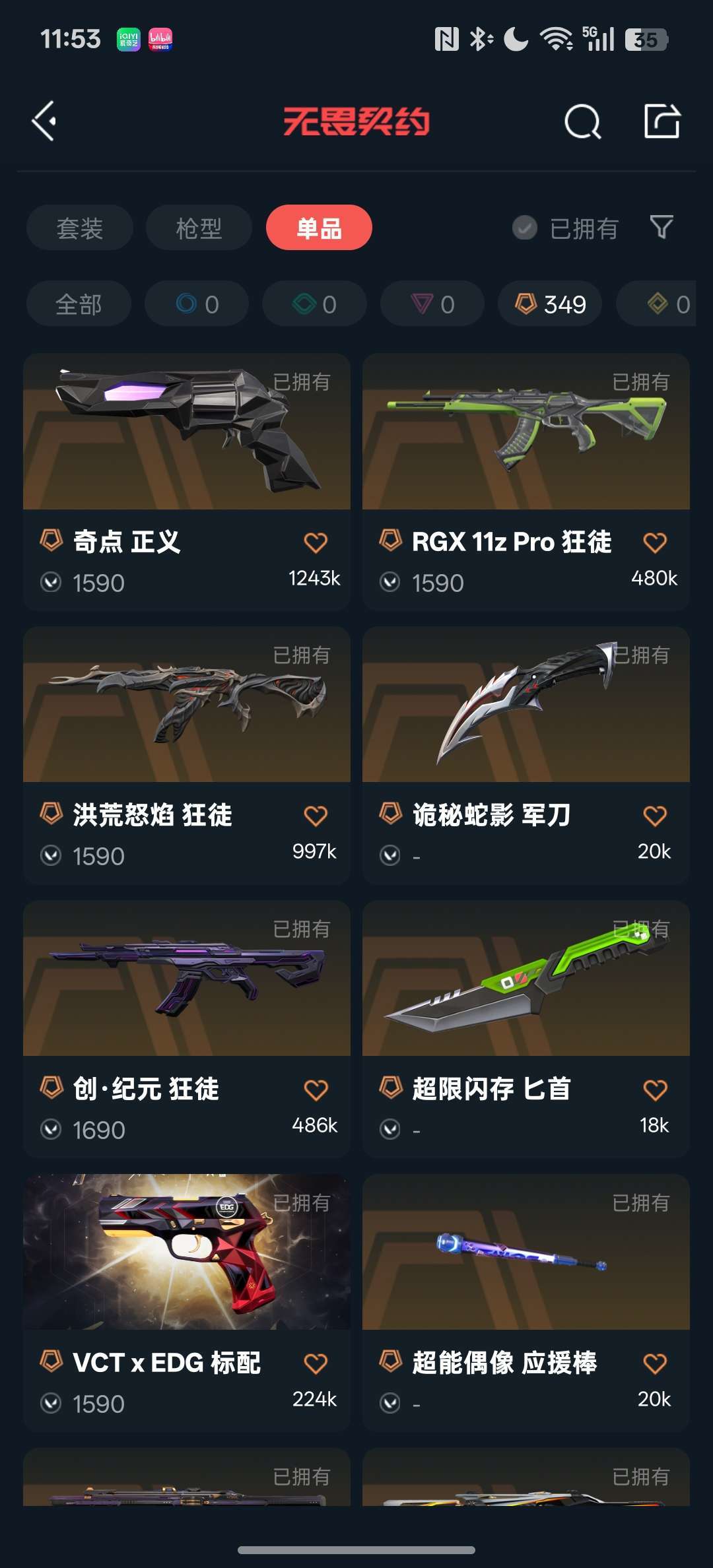Switch to the 枪型 tab
The image size is (713, 1568).
199,228
